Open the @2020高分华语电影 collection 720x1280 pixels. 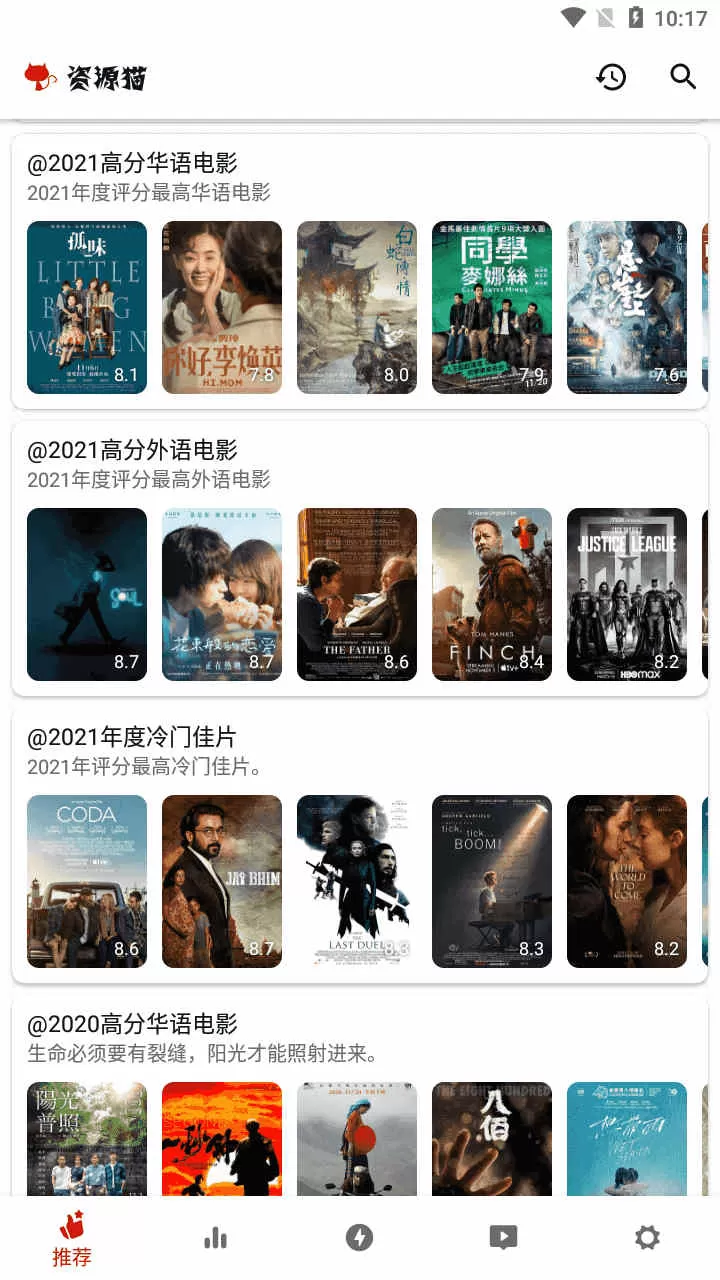pos(135,1024)
